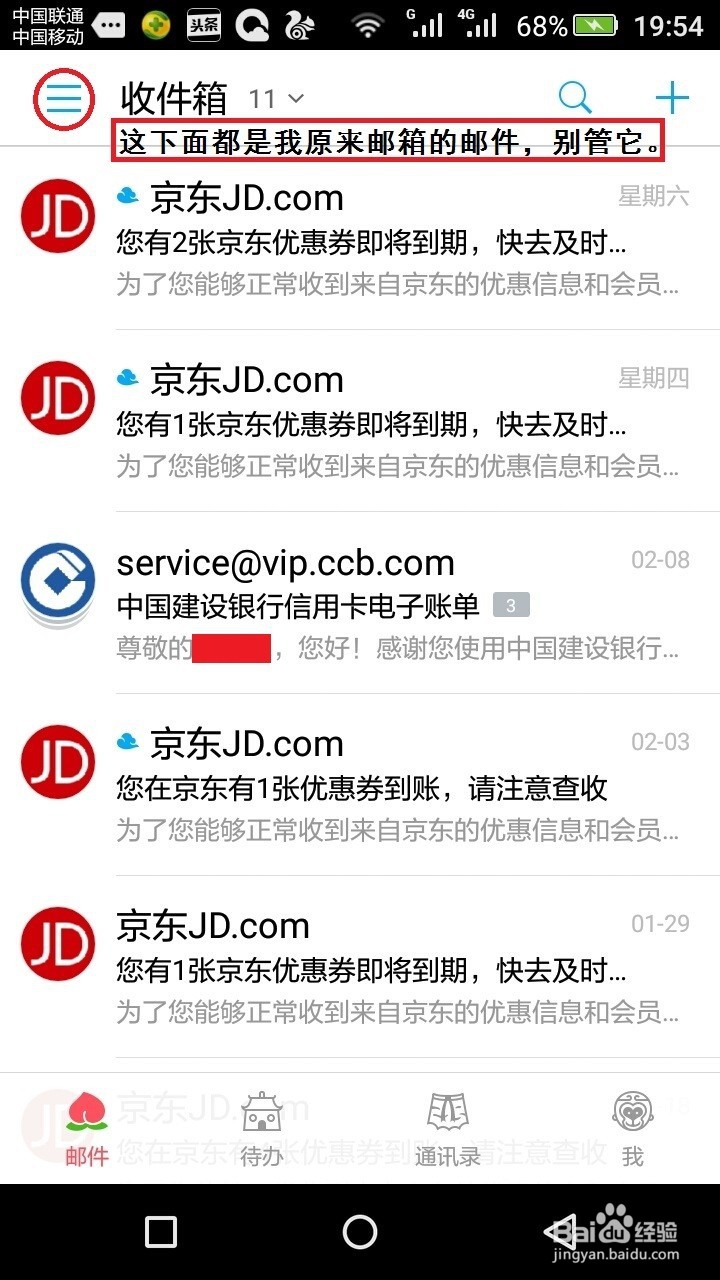Tap the JD avatar of the first 京东 email
The height and width of the screenshot is (1280, 720).
coord(57,215)
